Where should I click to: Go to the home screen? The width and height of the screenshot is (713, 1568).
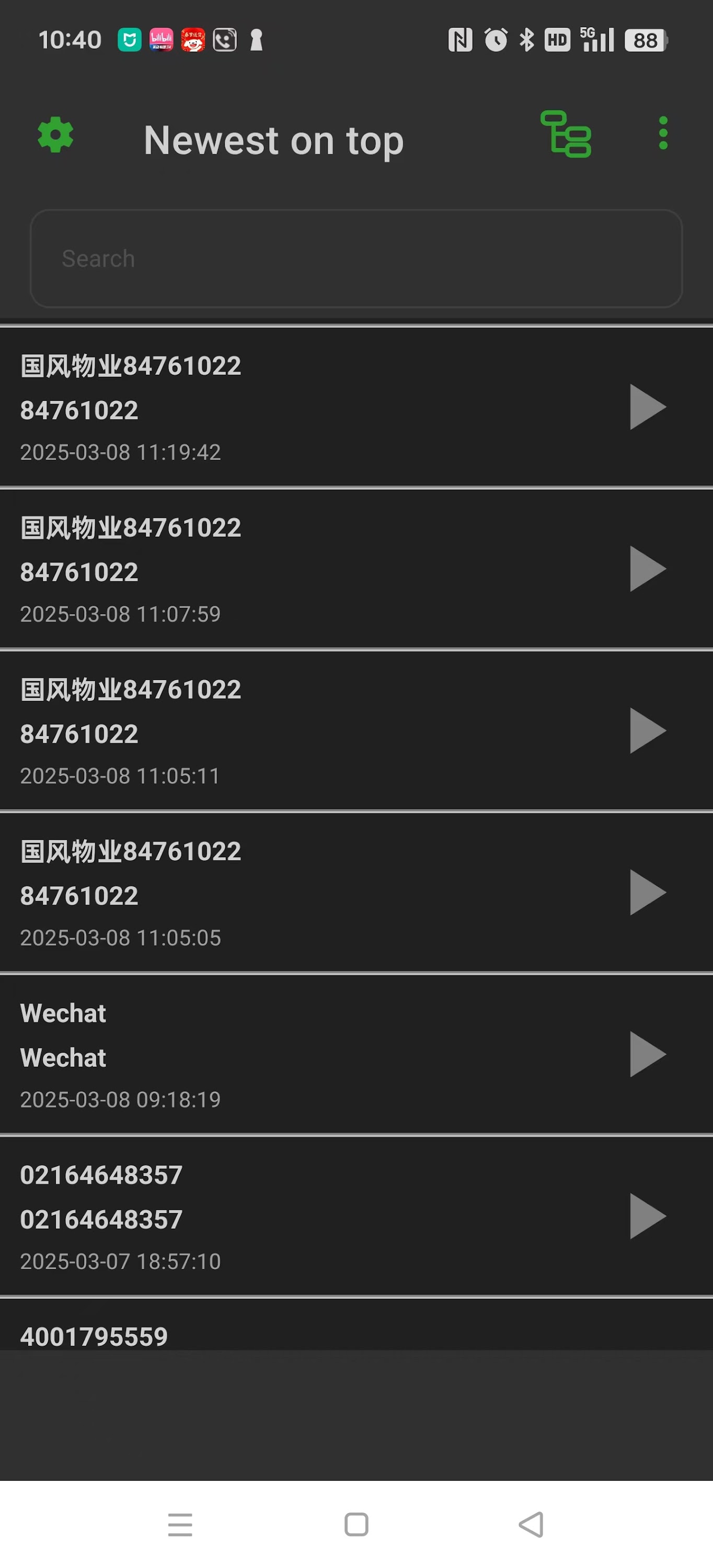pyautogui.click(x=356, y=1525)
